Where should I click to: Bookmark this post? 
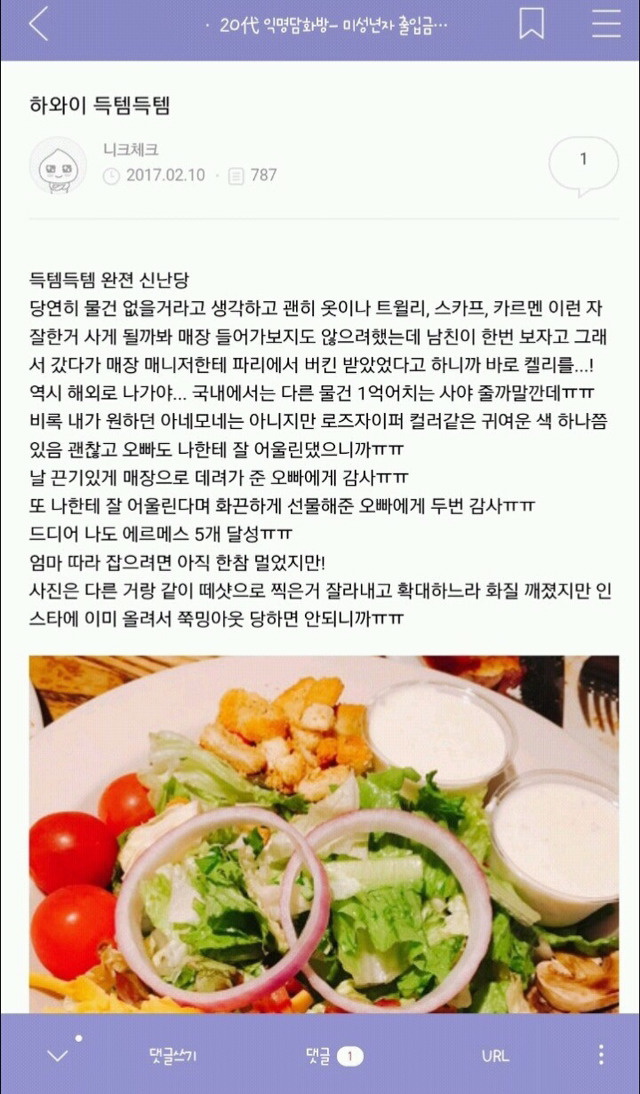[532, 24]
